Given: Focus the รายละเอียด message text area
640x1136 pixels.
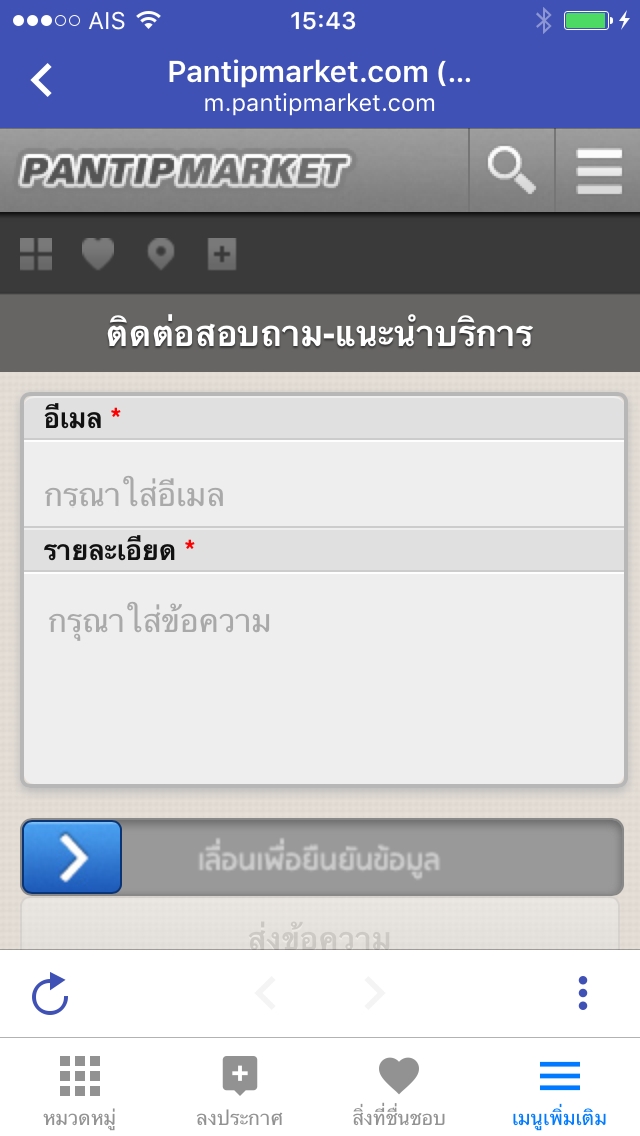Looking at the screenshot, I should tap(323, 677).
